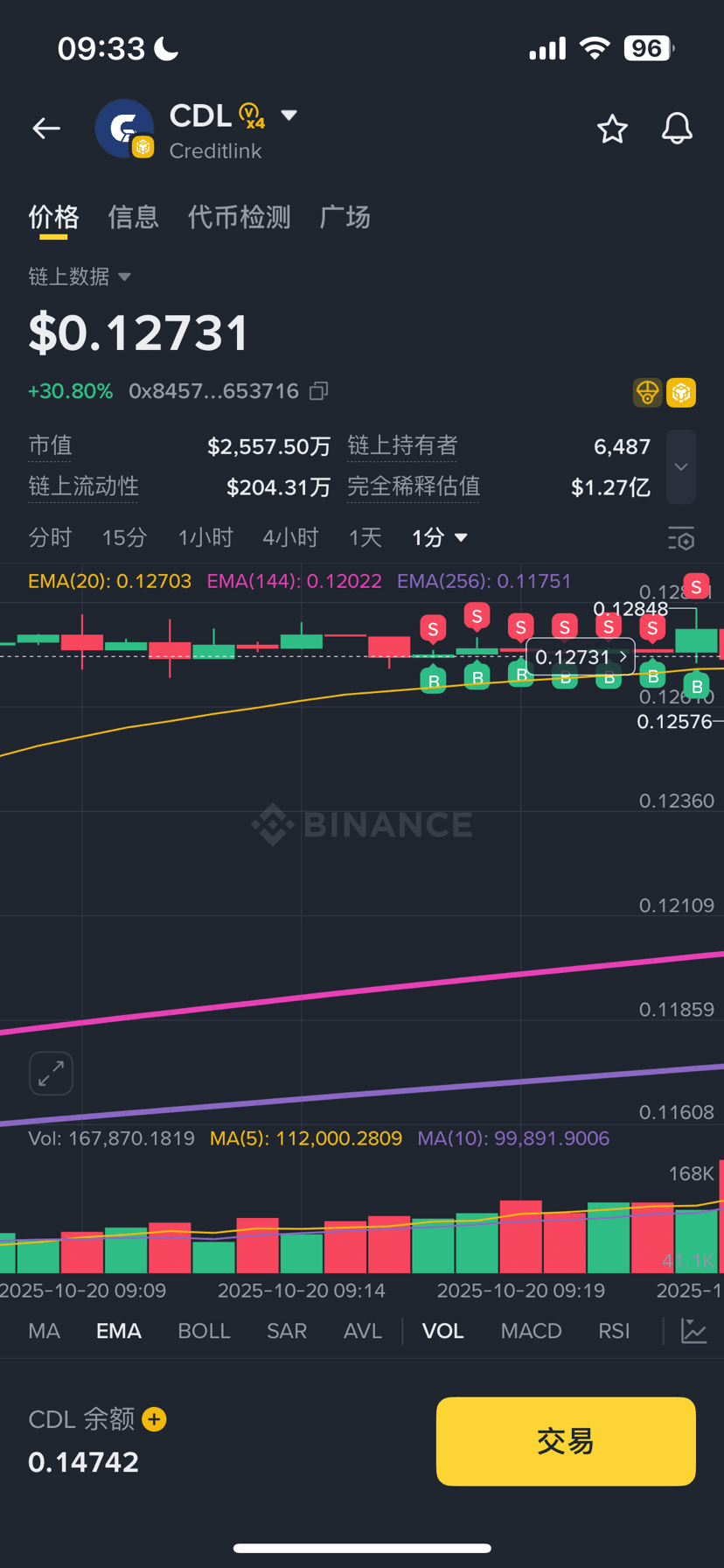Enable the BOLL indicator

[204, 1331]
